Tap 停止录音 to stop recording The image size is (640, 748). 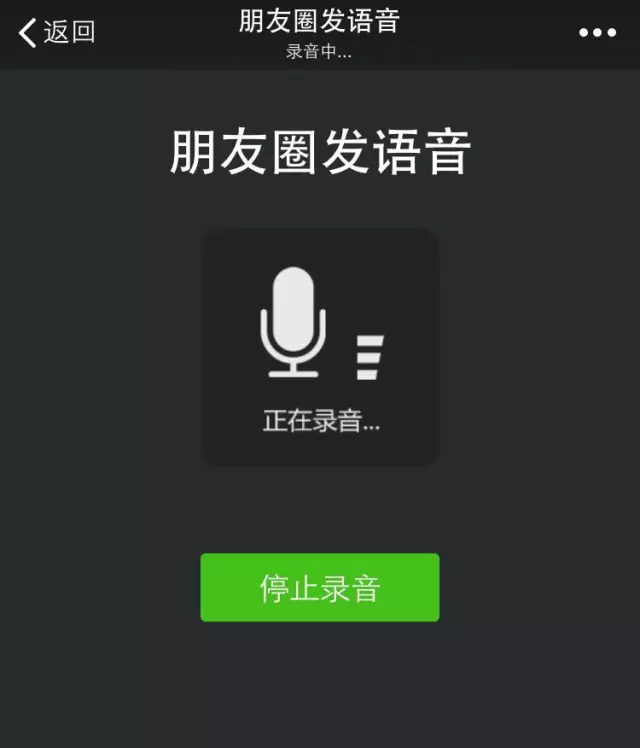coord(320,587)
